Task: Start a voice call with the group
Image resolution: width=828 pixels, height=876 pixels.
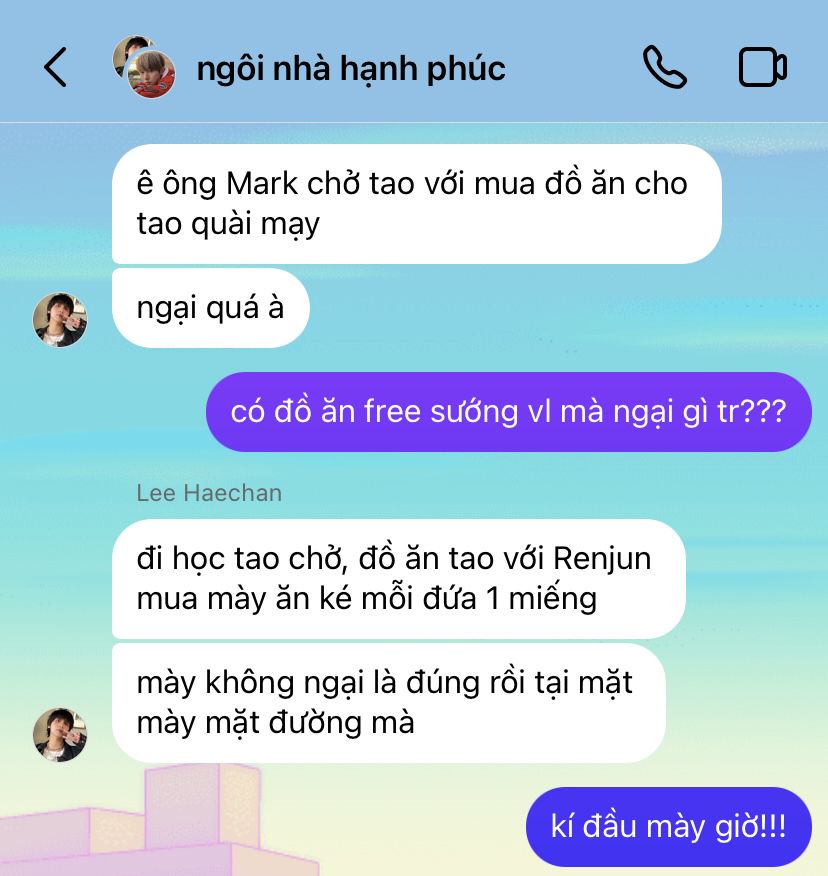Action: click(664, 68)
